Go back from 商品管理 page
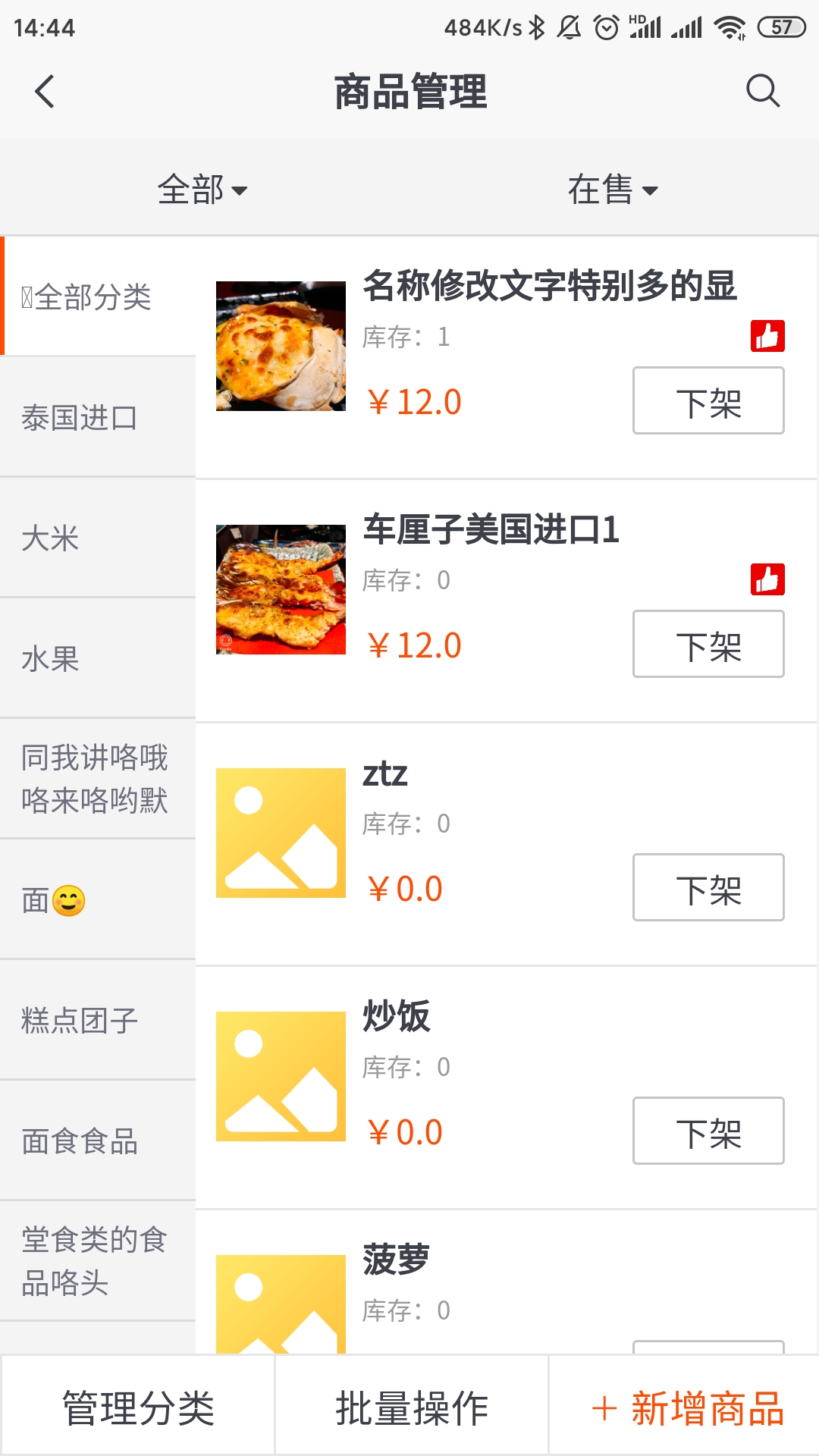This screenshot has height=1456, width=819. point(45,92)
